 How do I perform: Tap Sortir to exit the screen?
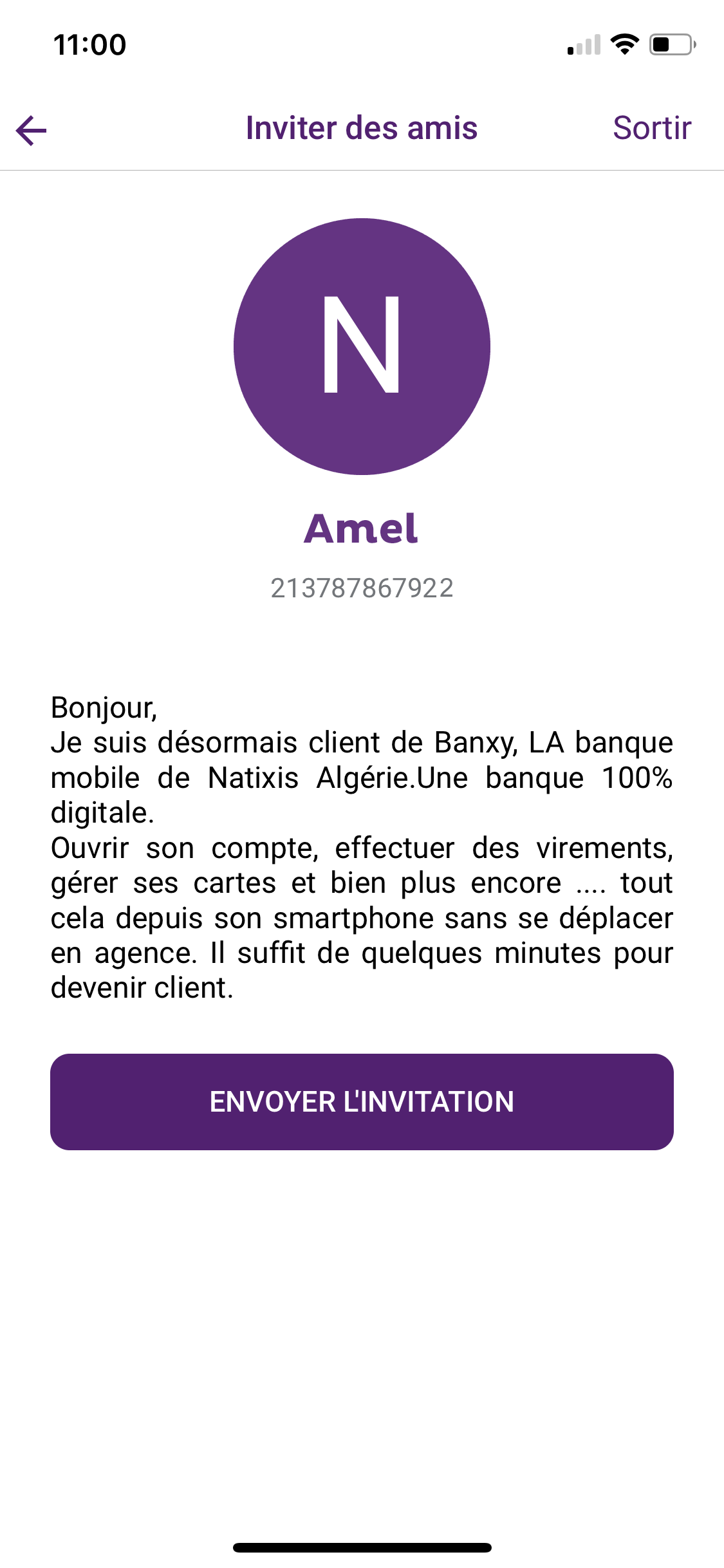click(651, 128)
